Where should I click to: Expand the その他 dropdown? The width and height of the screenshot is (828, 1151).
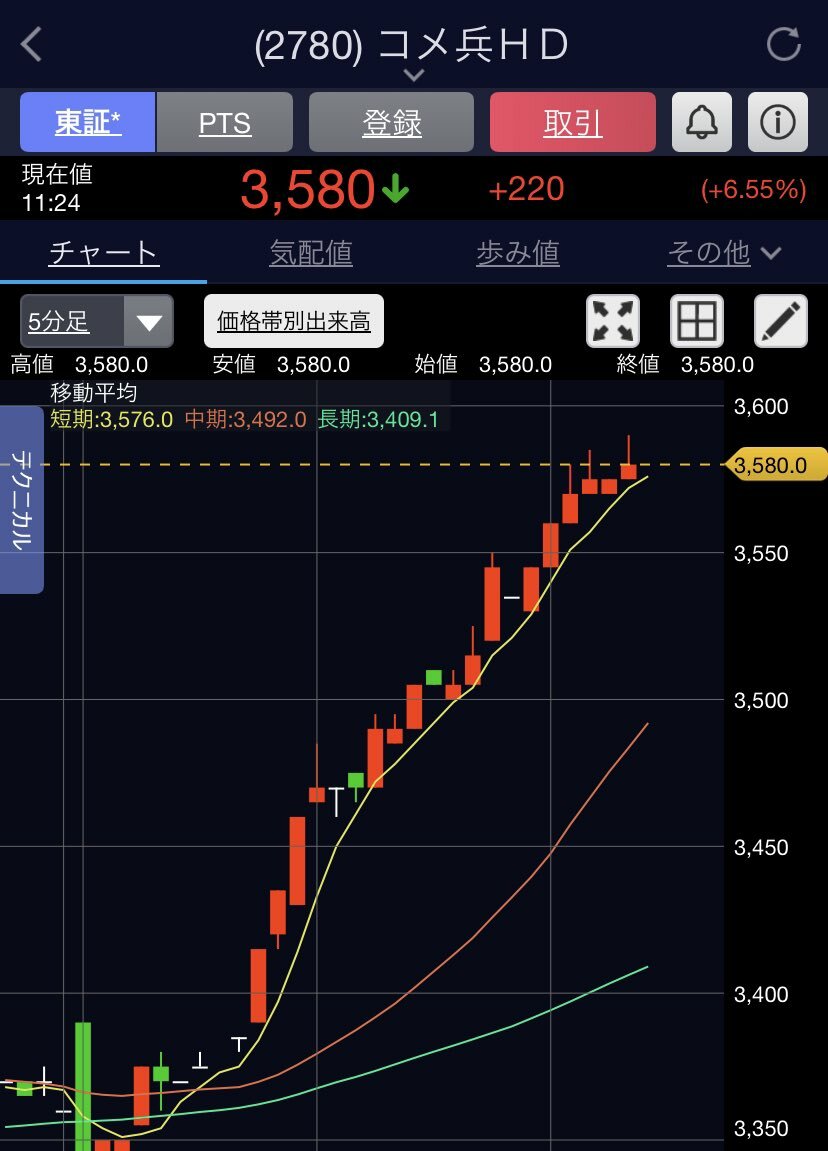[x=724, y=253]
